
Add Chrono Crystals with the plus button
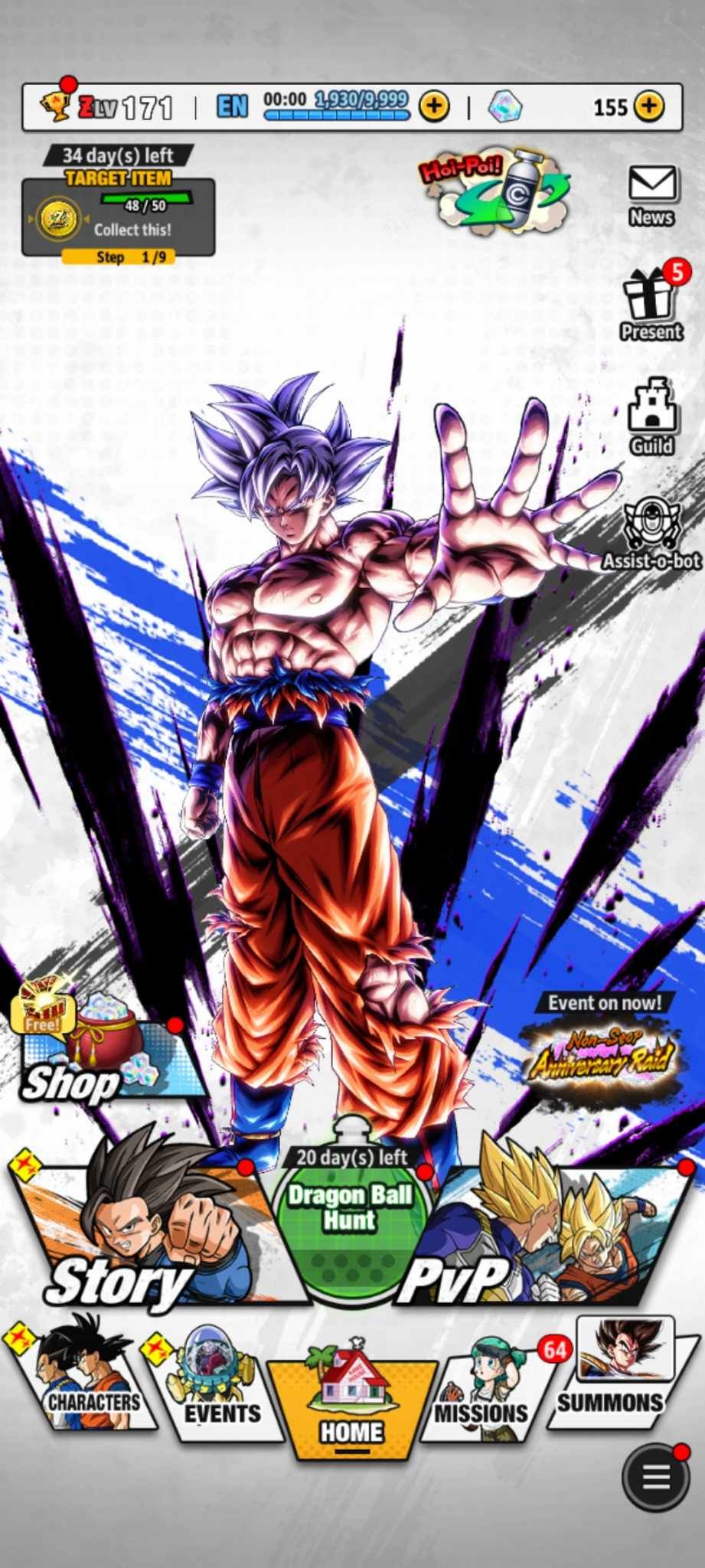click(x=648, y=106)
